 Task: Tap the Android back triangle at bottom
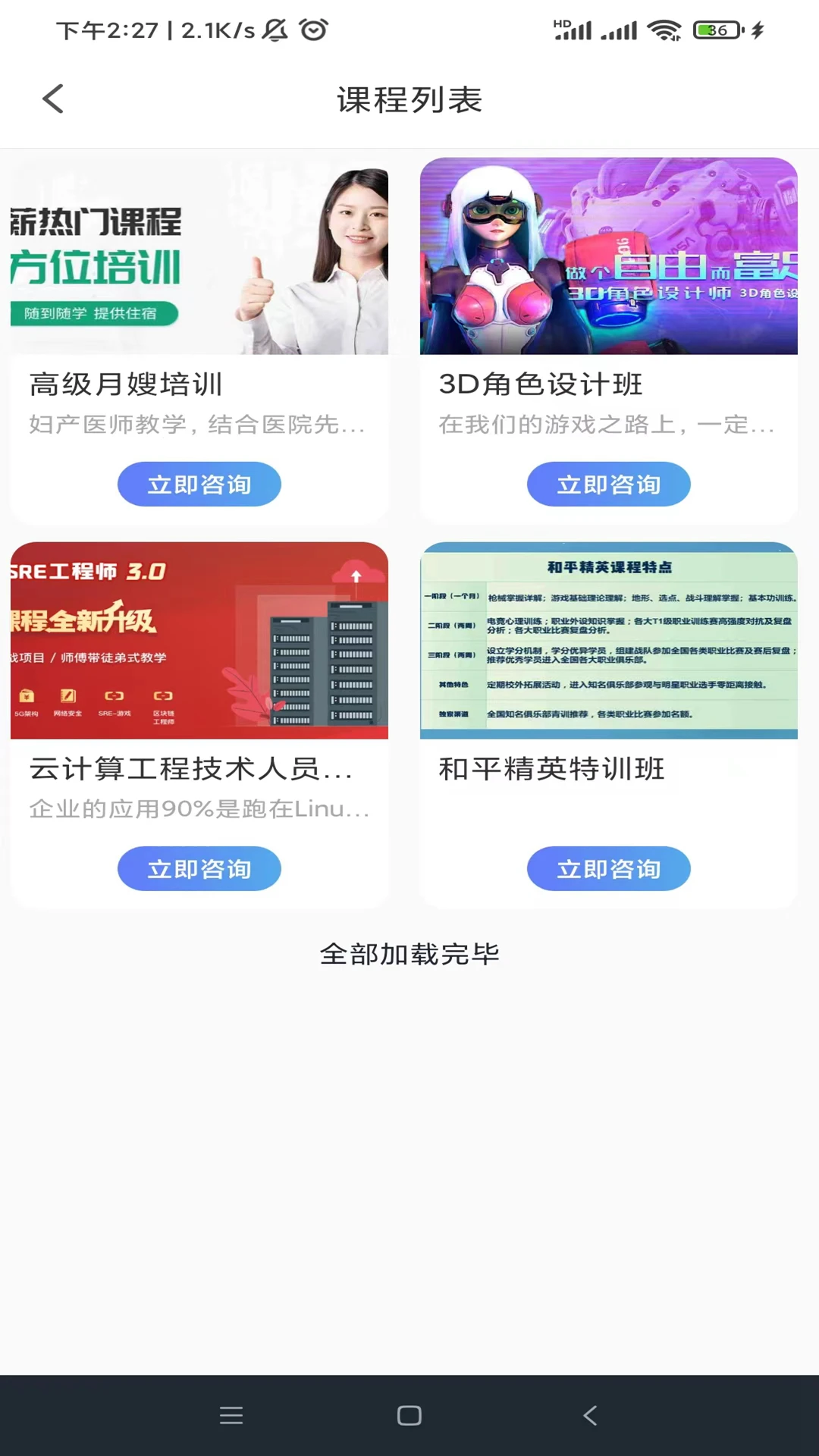coord(590,1415)
